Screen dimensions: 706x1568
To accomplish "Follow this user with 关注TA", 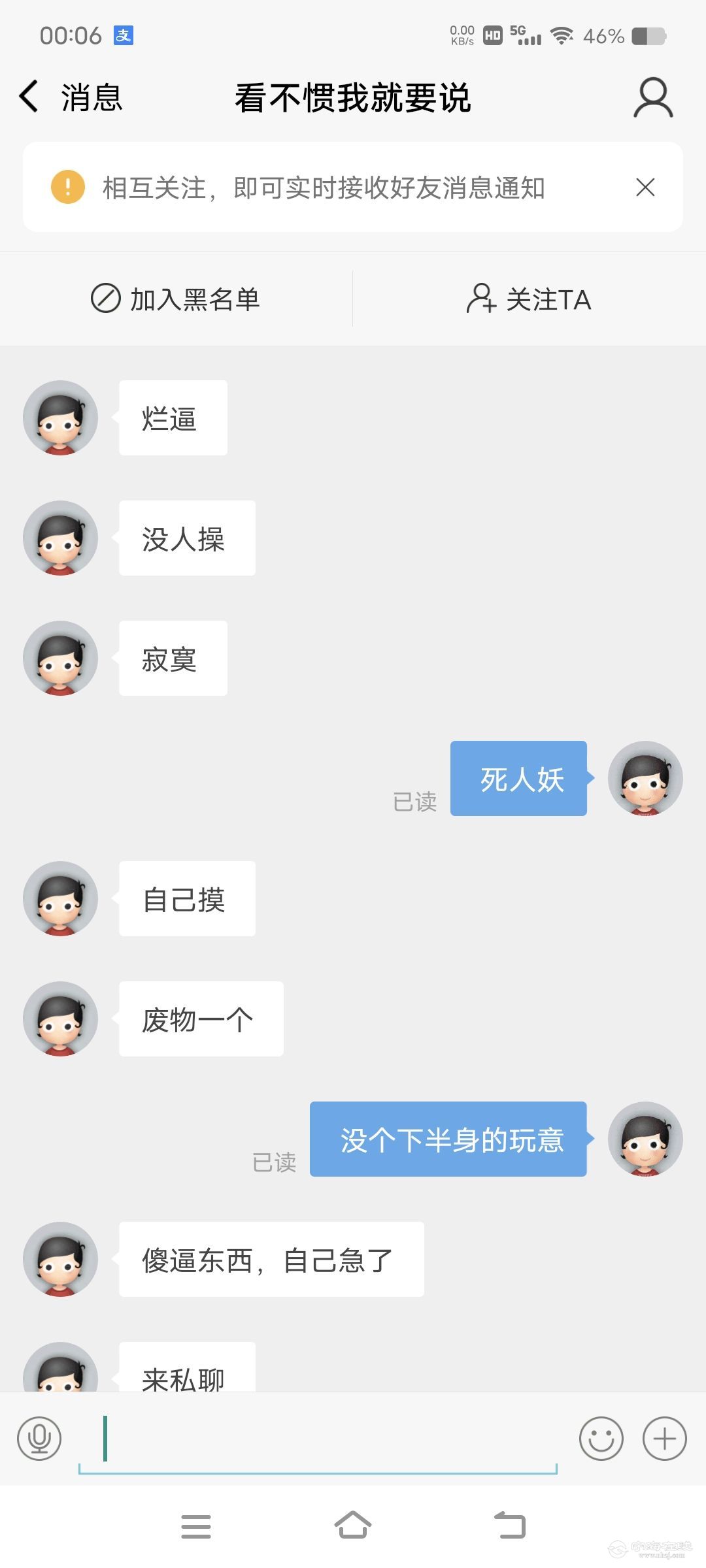I will 529,299.
